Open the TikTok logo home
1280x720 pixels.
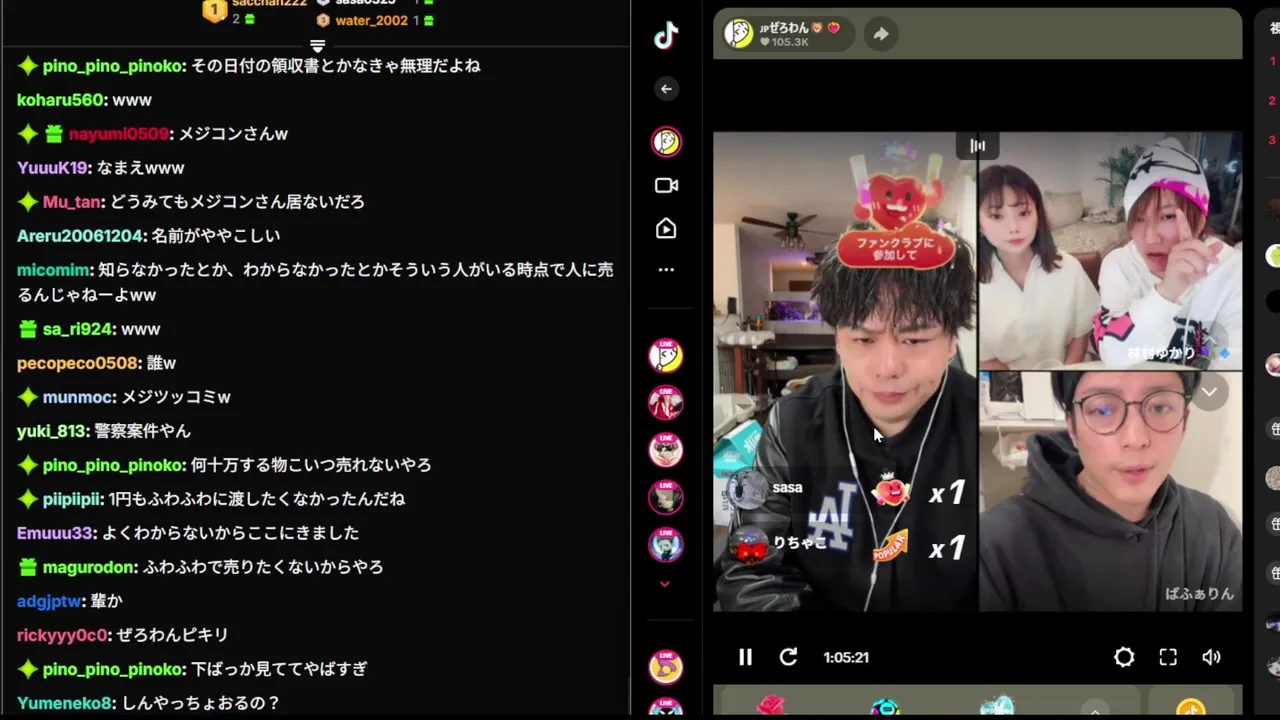pyautogui.click(x=666, y=36)
